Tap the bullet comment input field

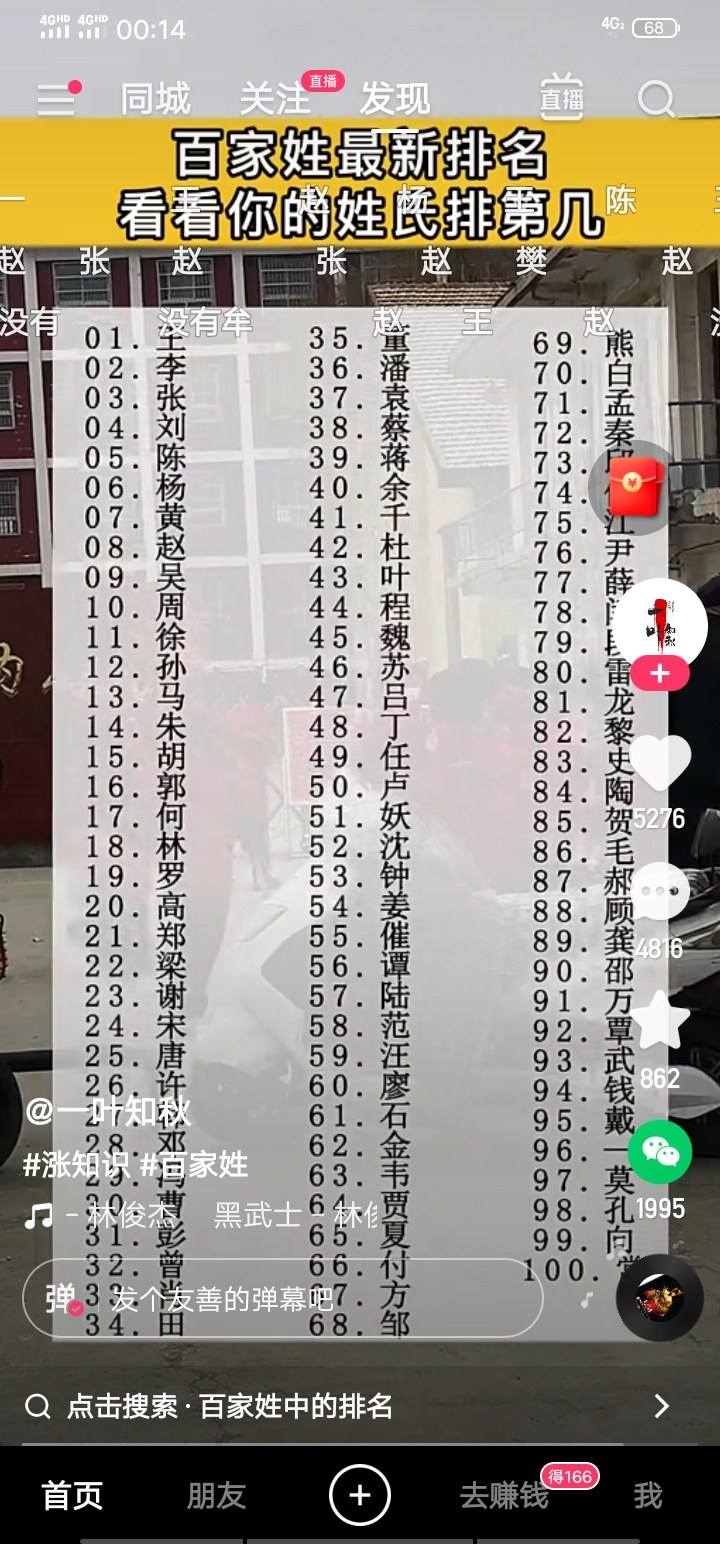[283, 1298]
